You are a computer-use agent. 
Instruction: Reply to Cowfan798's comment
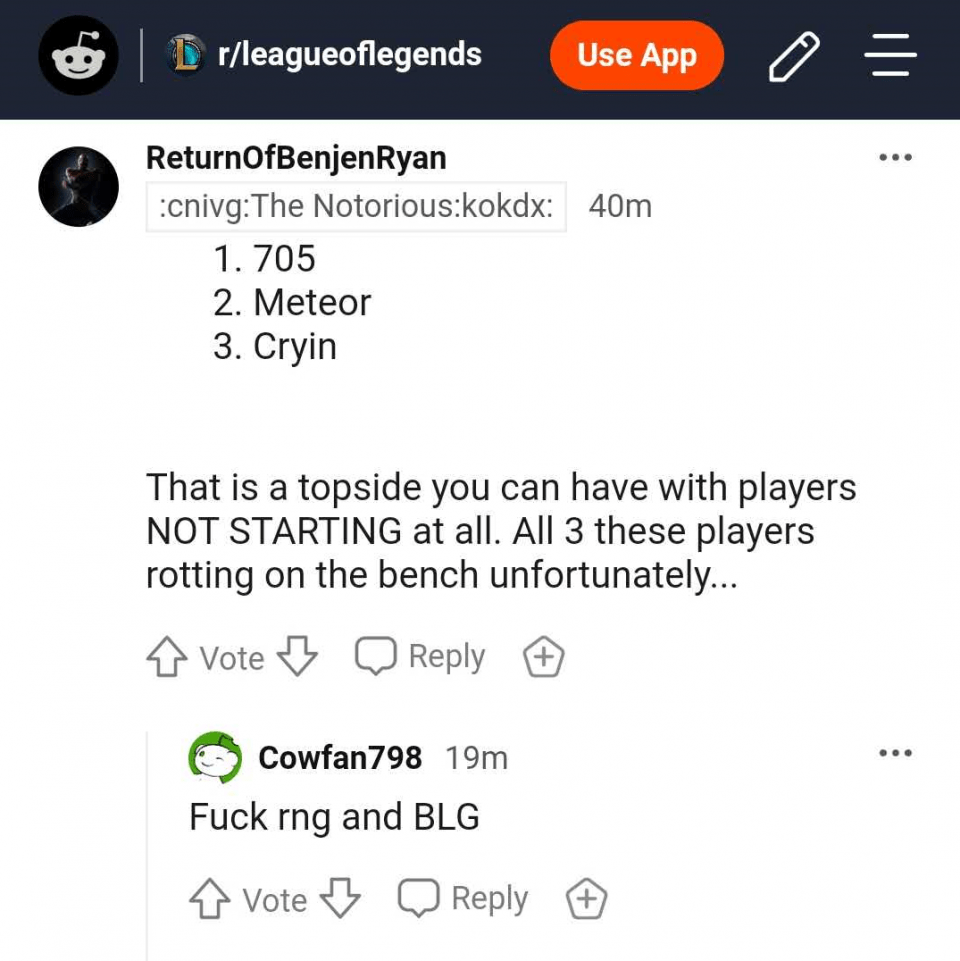click(x=463, y=898)
